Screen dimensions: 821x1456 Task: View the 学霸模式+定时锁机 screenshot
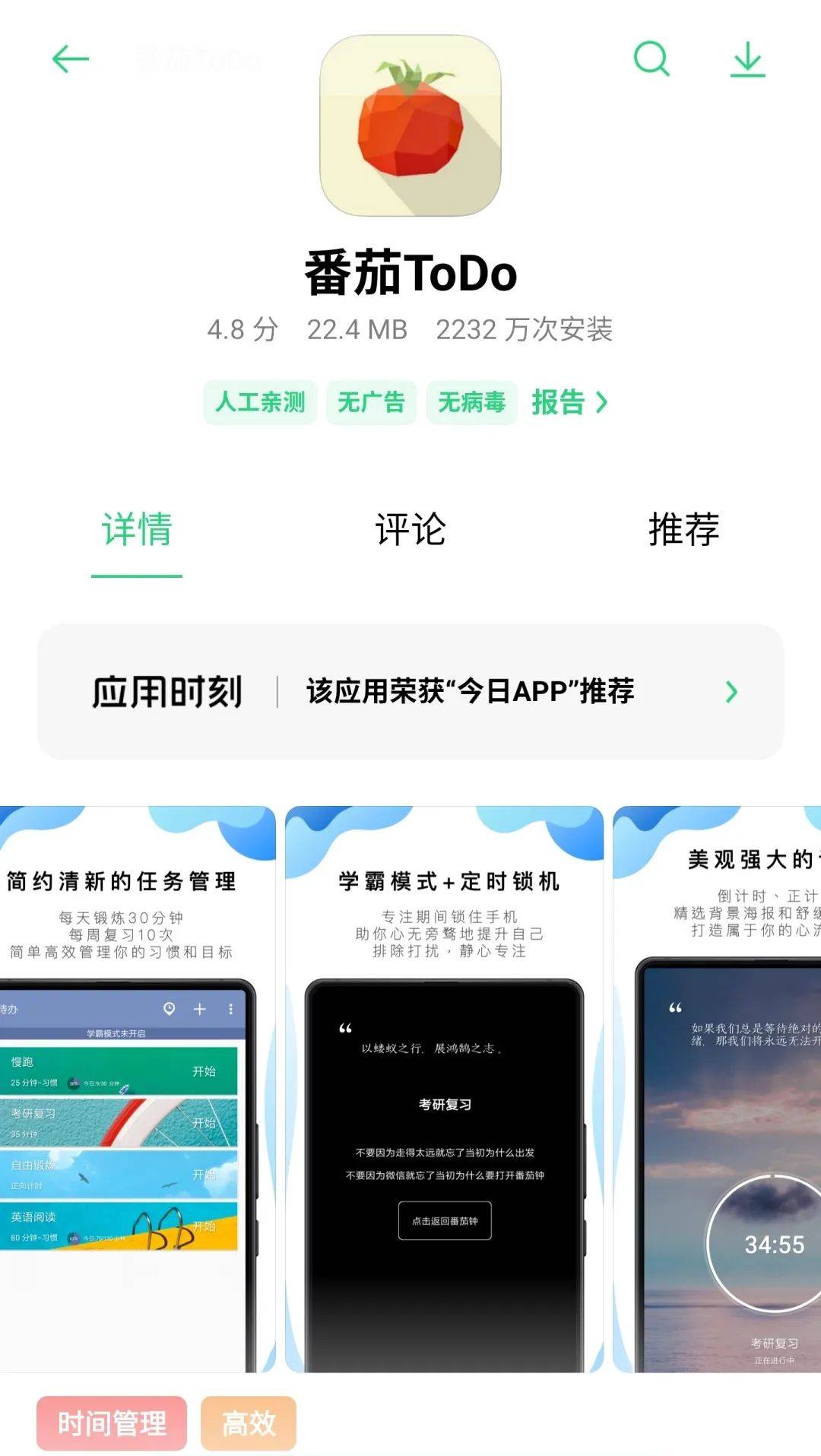click(445, 1089)
